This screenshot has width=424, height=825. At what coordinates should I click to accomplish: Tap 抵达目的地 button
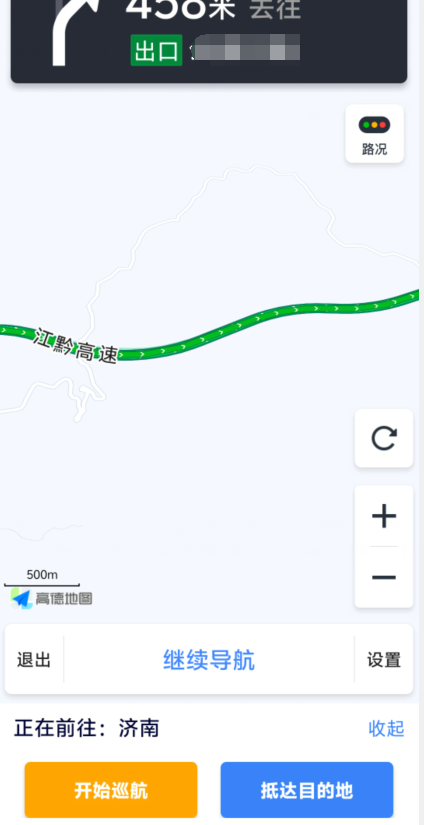click(307, 790)
